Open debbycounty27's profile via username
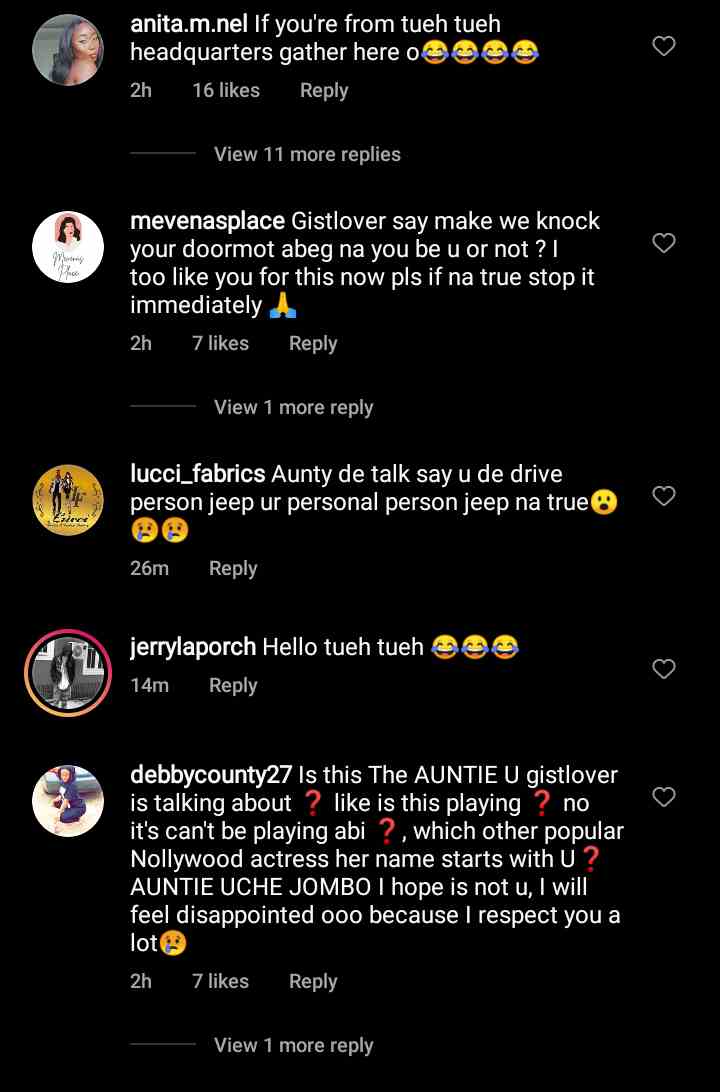The width and height of the screenshot is (720, 1092). tap(211, 775)
